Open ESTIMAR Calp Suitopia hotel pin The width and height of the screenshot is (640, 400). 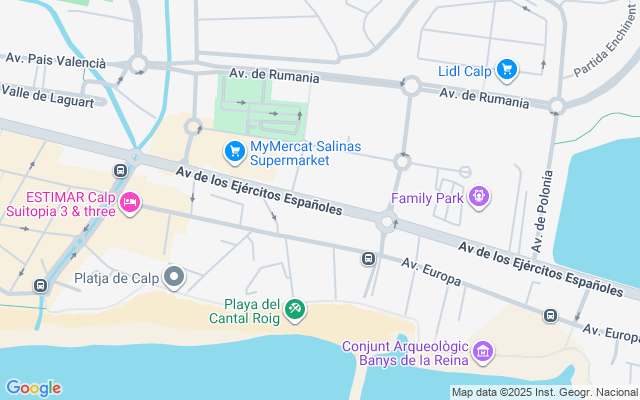pyautogui.click(x=130, y=204)
